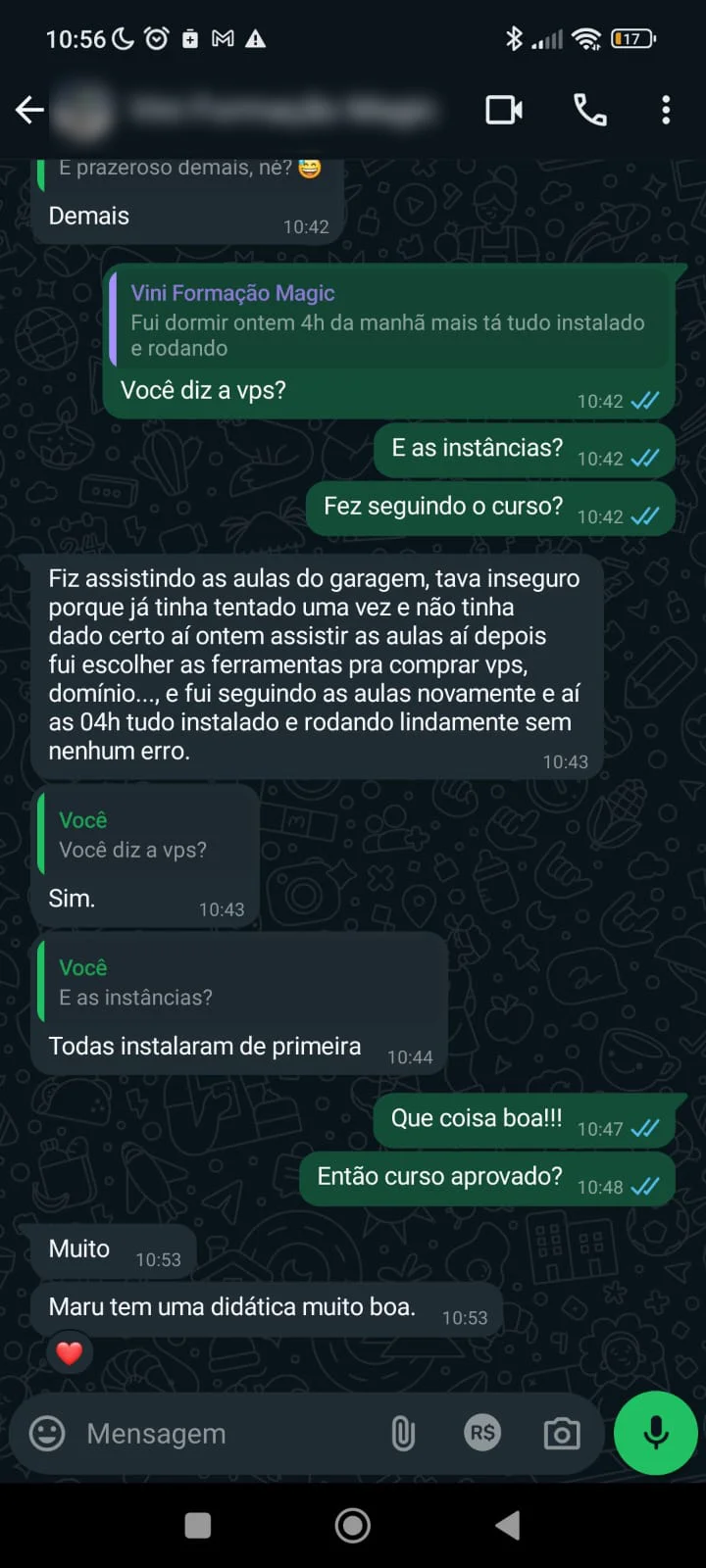Start a video call
706x1568 pixels.
[x=504, y=110]
